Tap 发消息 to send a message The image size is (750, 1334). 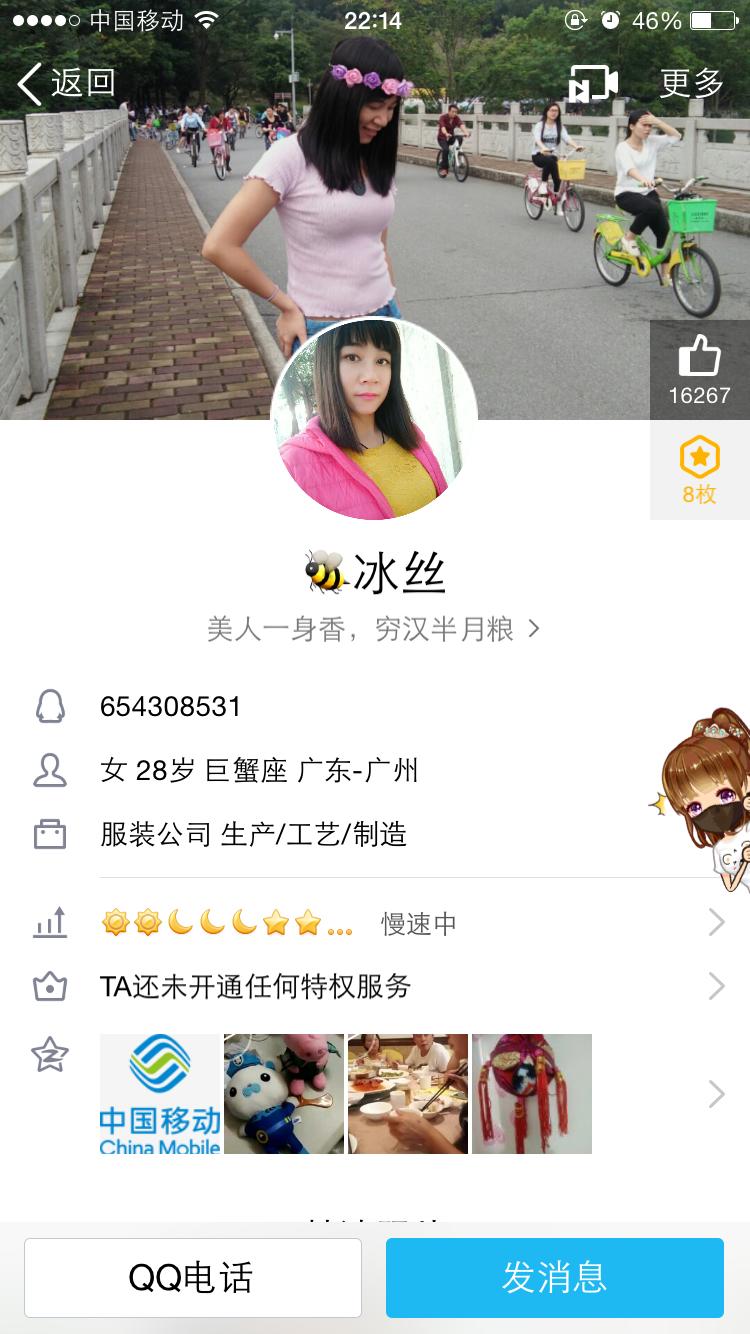pyautogui.click(x=554, y=1278)
